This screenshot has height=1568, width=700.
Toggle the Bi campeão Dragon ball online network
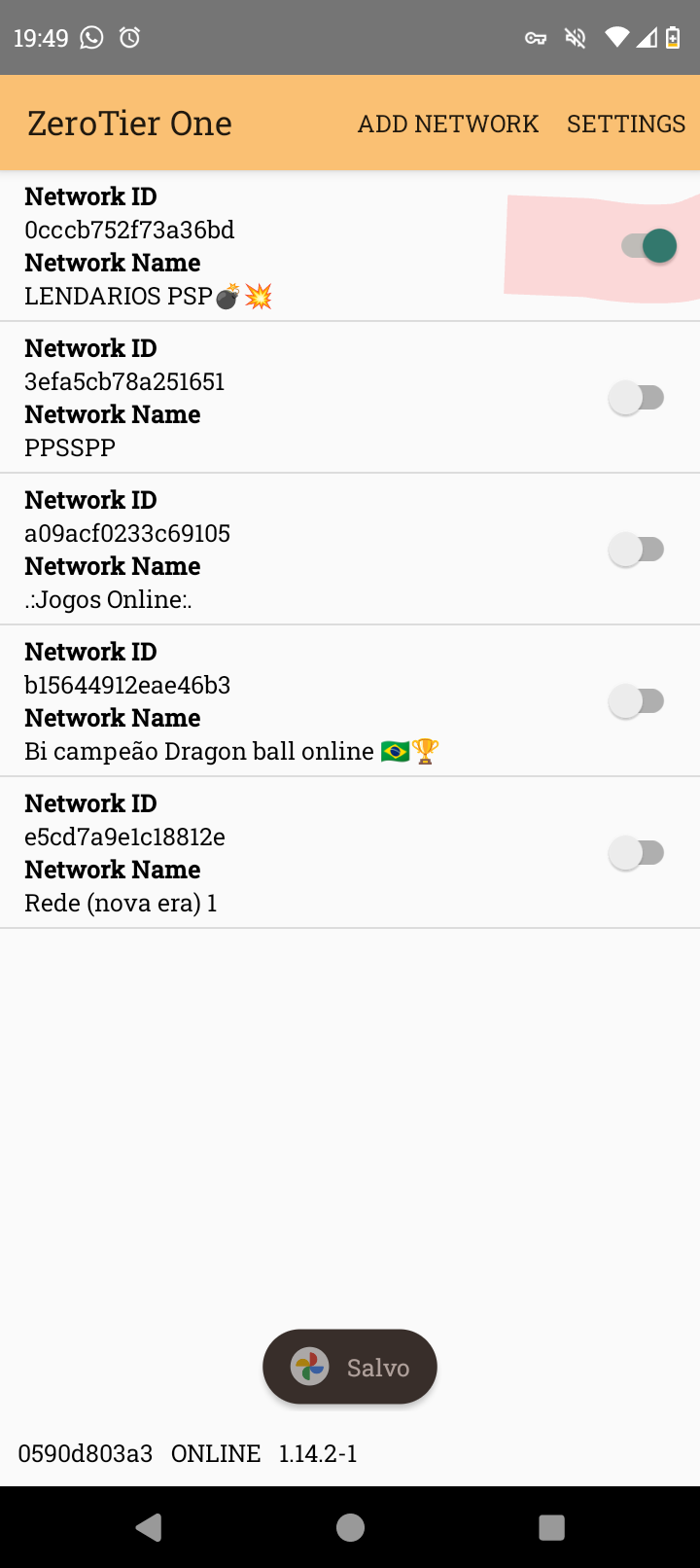click(637, 701)
